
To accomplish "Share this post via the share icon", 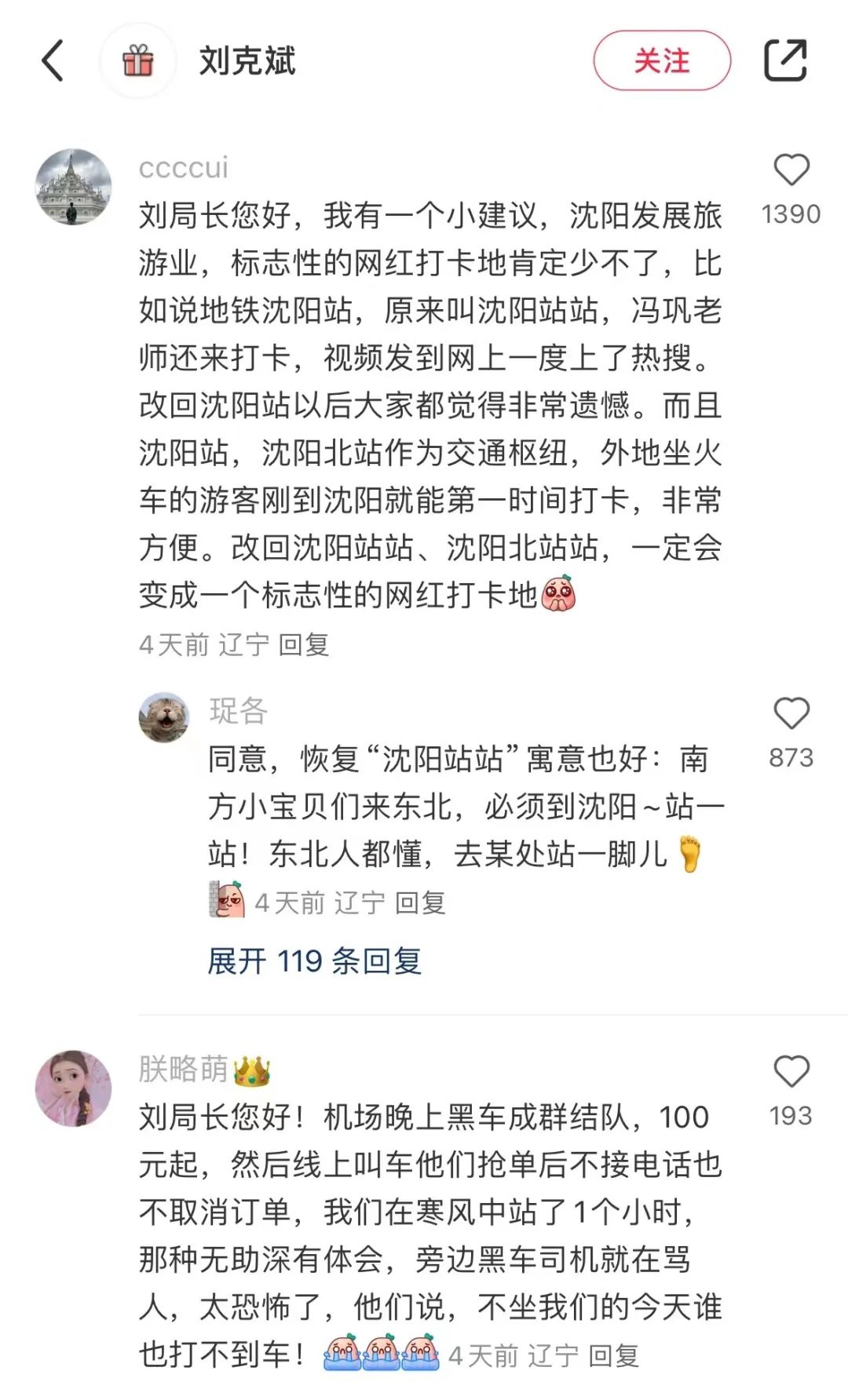I will coord(785,61).
